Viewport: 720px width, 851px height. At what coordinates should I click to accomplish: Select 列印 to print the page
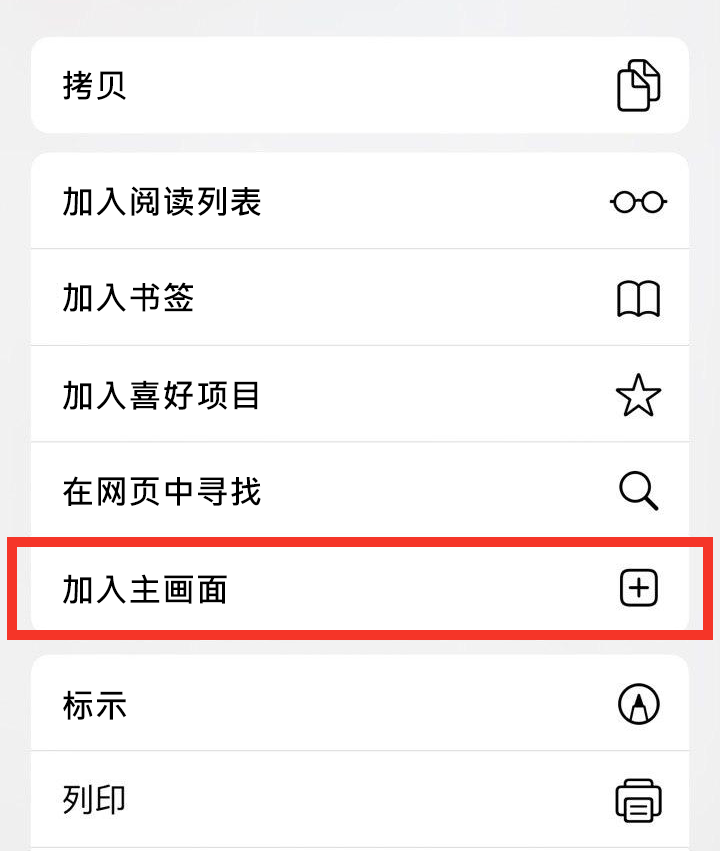[x=360, y=800]
